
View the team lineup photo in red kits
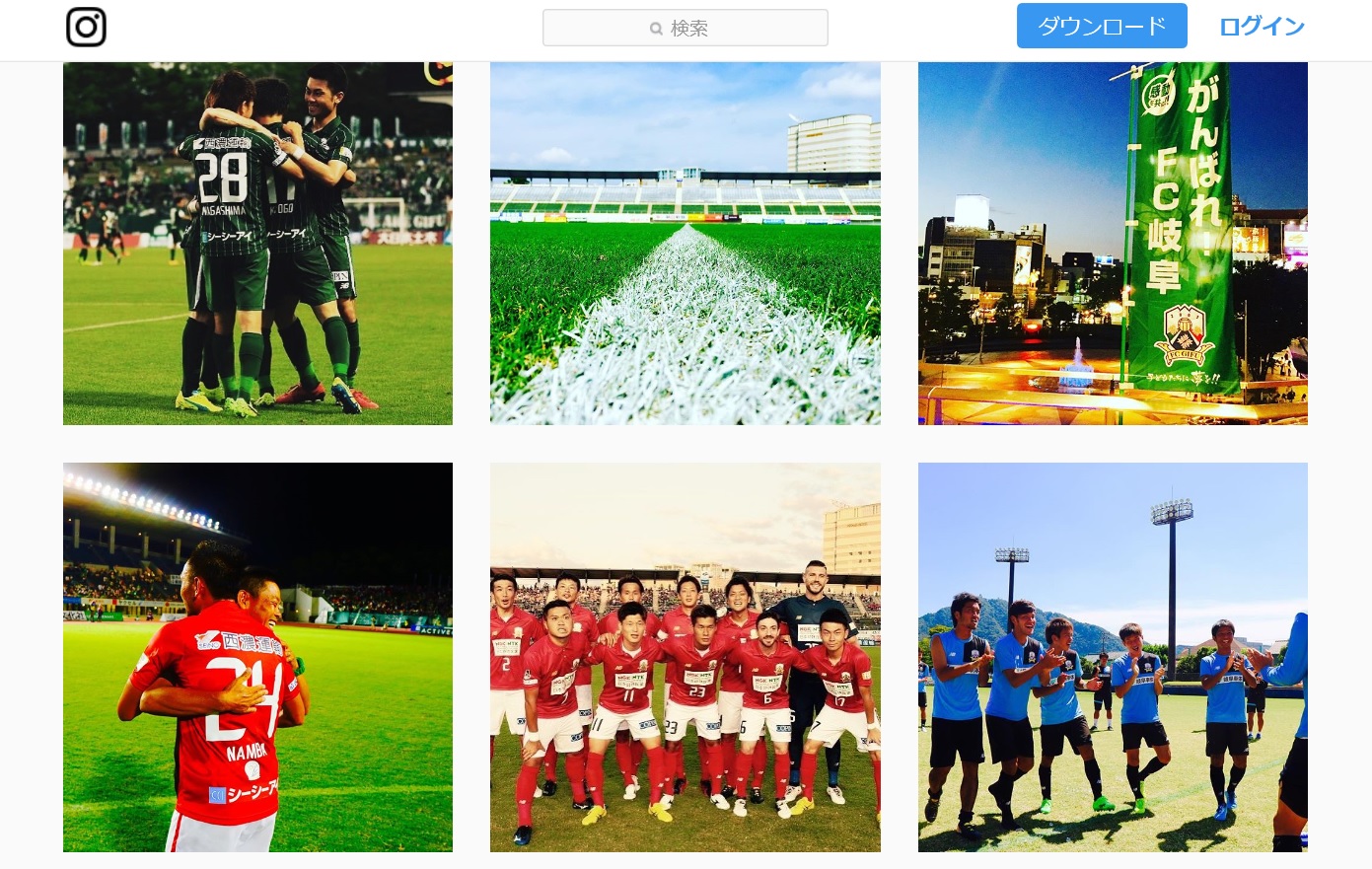[685, 657]
